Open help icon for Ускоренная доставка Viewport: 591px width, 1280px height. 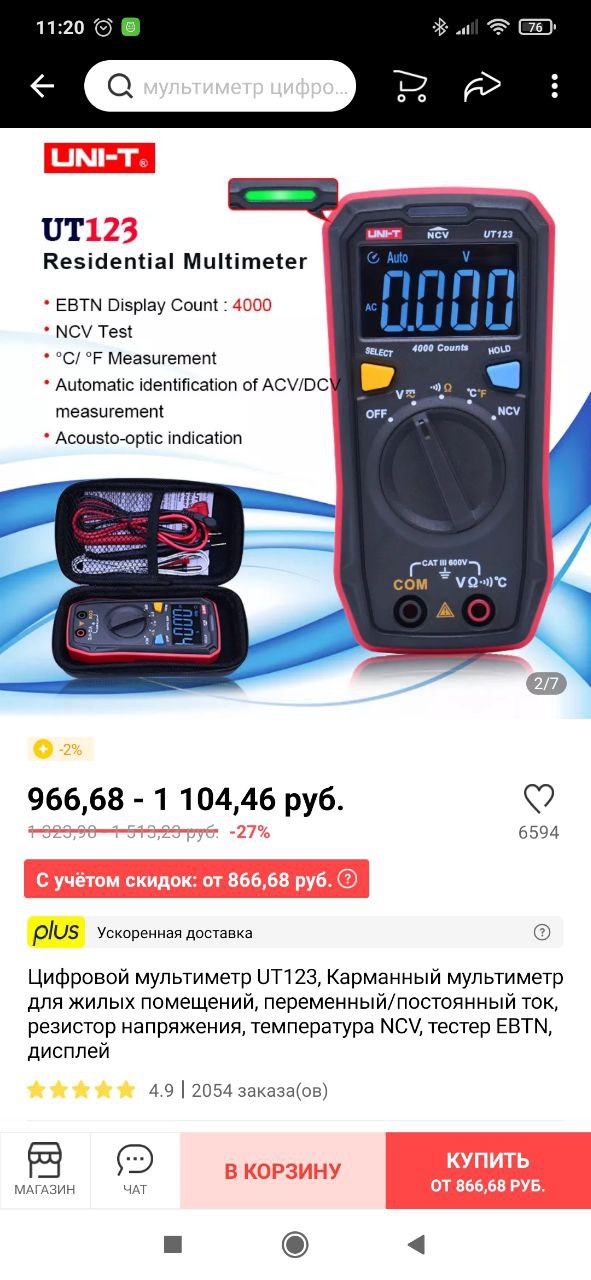pos(542,933)
